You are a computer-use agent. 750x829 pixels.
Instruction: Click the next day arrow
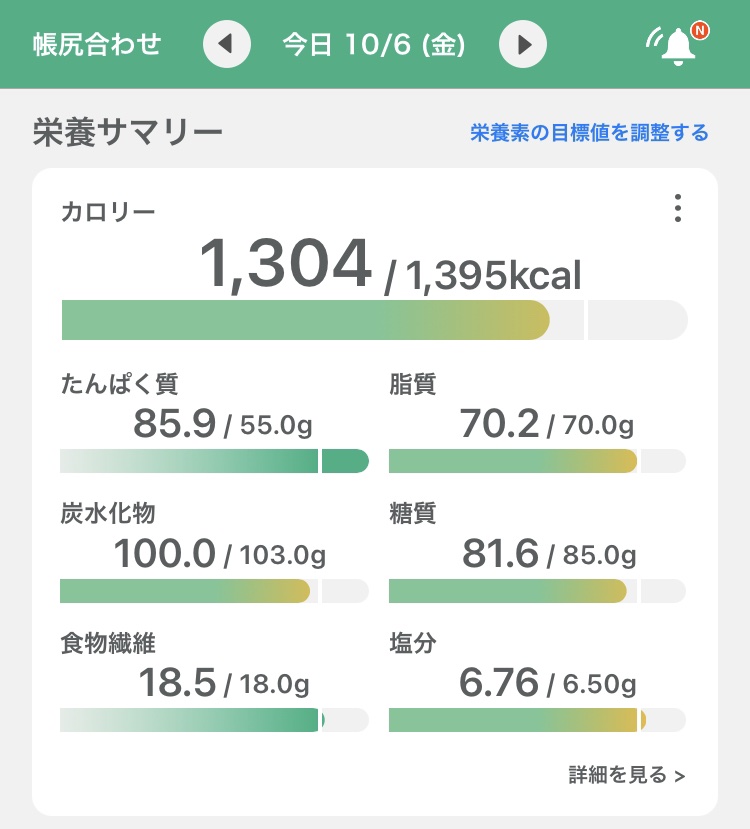click(522, 45)
